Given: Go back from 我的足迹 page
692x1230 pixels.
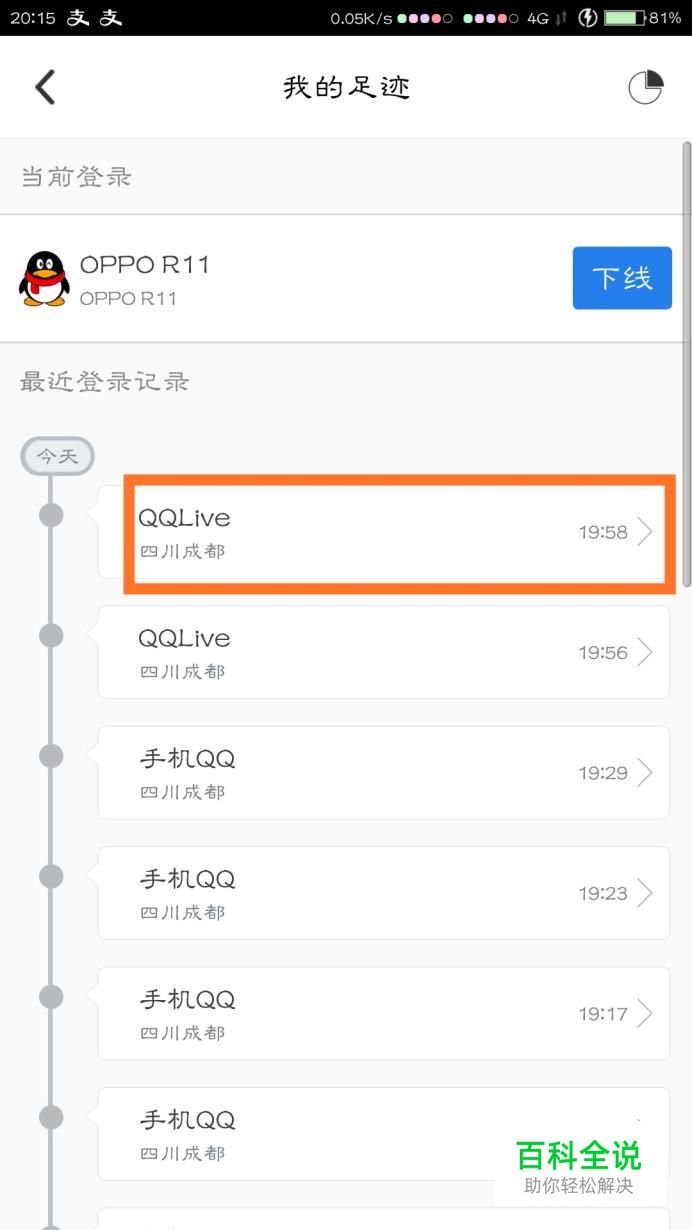Looking at the screenshot, I should [x=45, y=87].
